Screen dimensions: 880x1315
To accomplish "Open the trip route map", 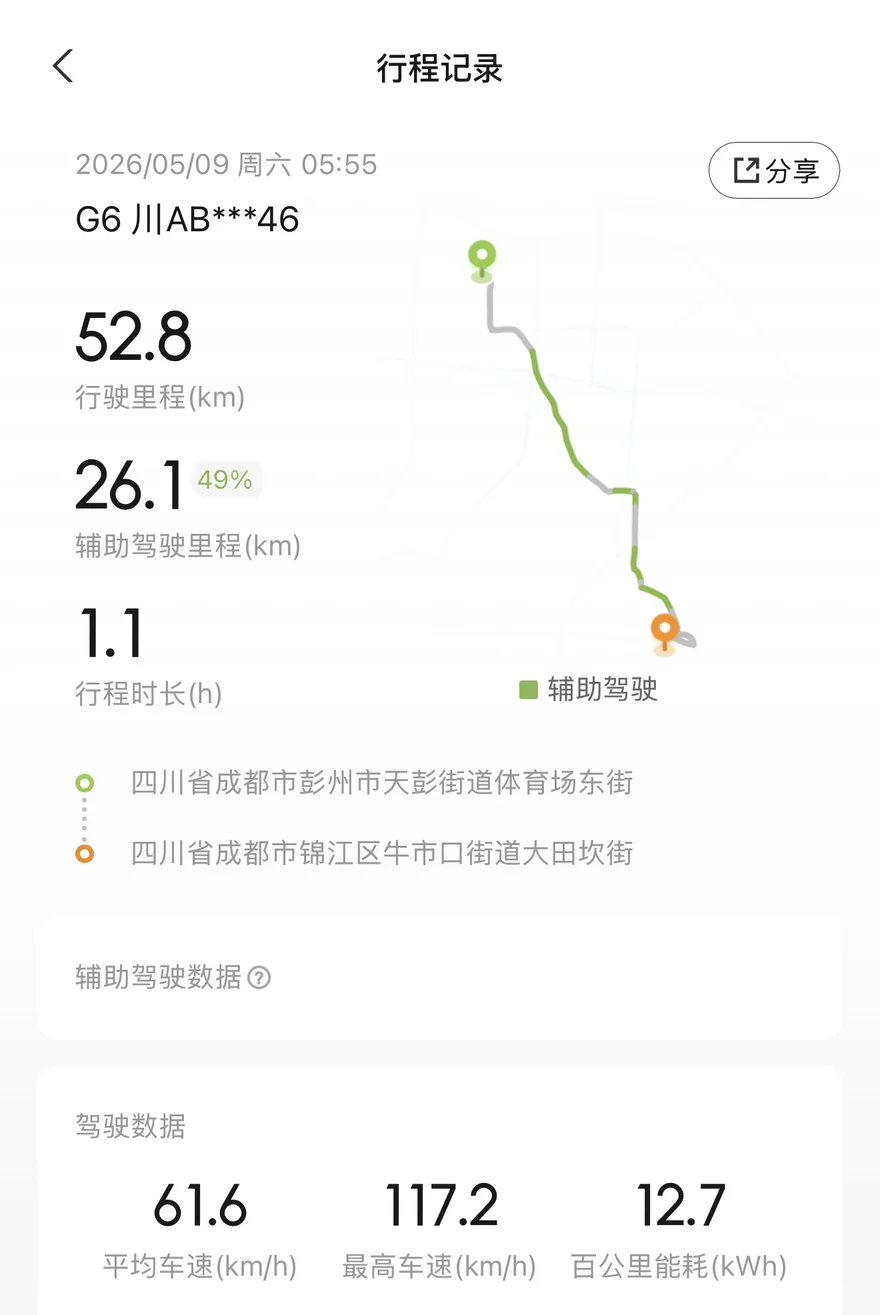I will point(585,449).
